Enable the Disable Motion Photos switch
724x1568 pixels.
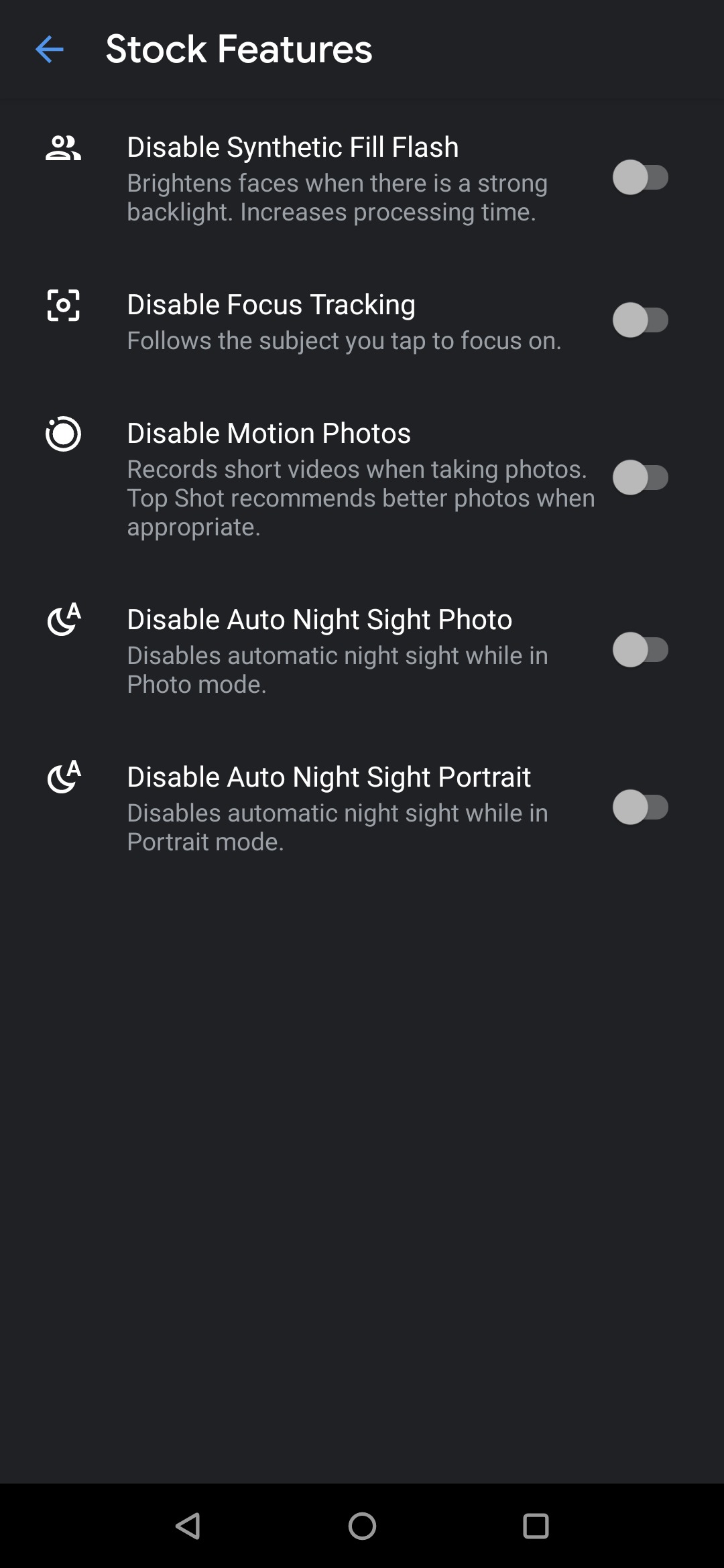point(640,478)
